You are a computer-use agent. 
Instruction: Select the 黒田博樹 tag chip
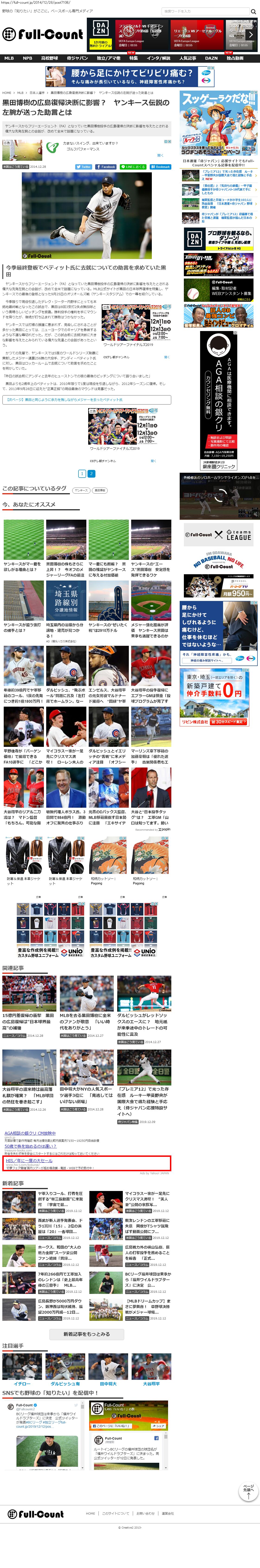100,490
